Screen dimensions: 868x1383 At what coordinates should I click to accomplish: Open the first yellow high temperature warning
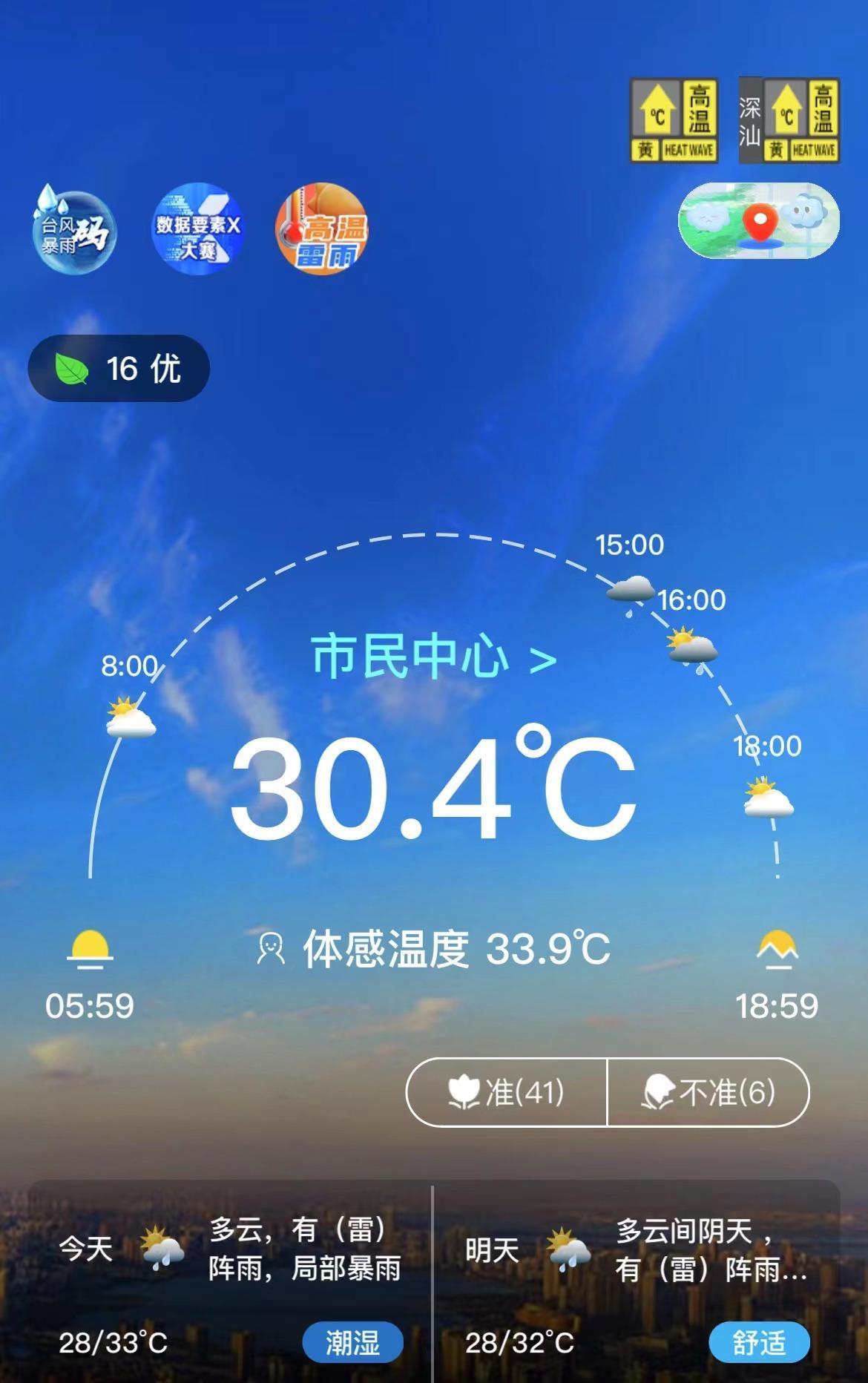(674, 120)
